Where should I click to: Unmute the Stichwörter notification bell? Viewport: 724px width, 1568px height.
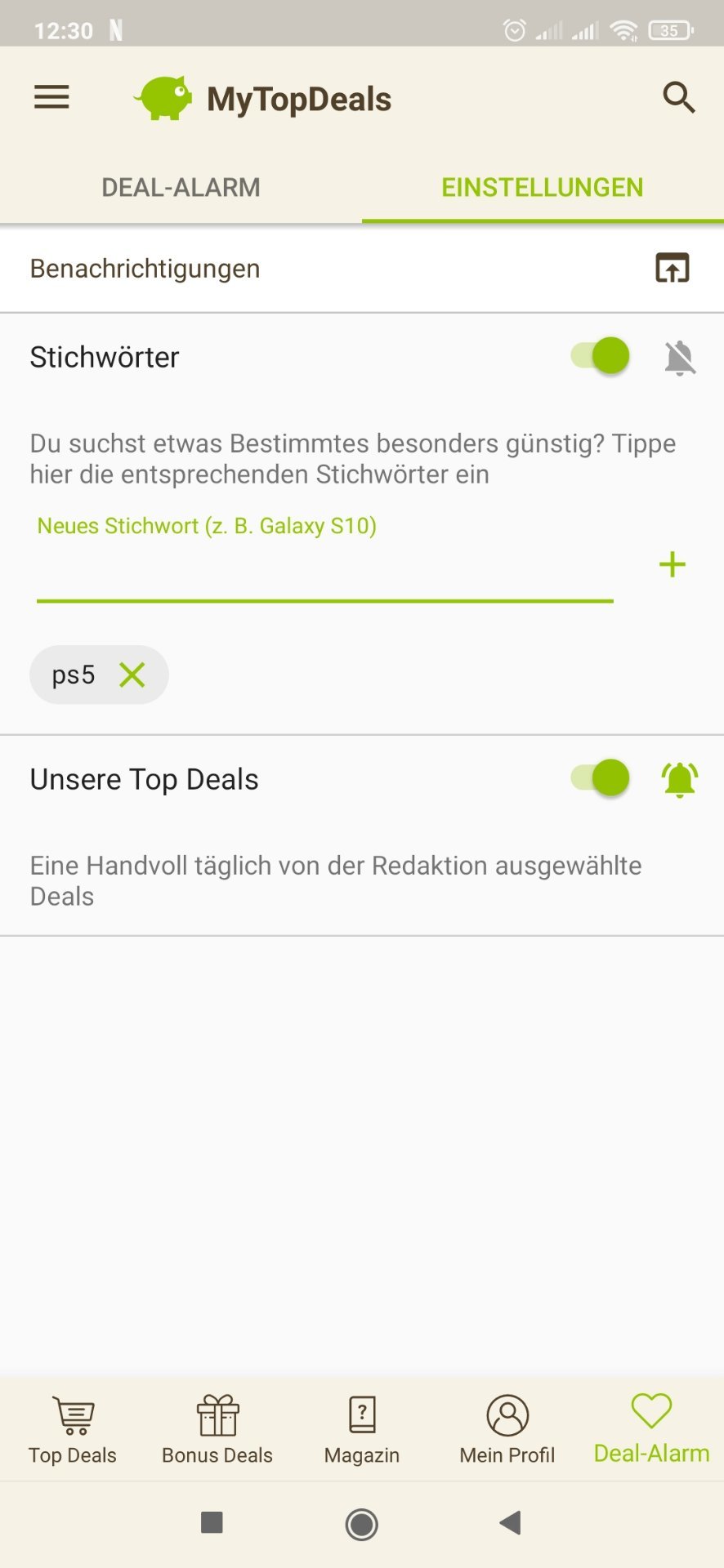tap(680, 358)
